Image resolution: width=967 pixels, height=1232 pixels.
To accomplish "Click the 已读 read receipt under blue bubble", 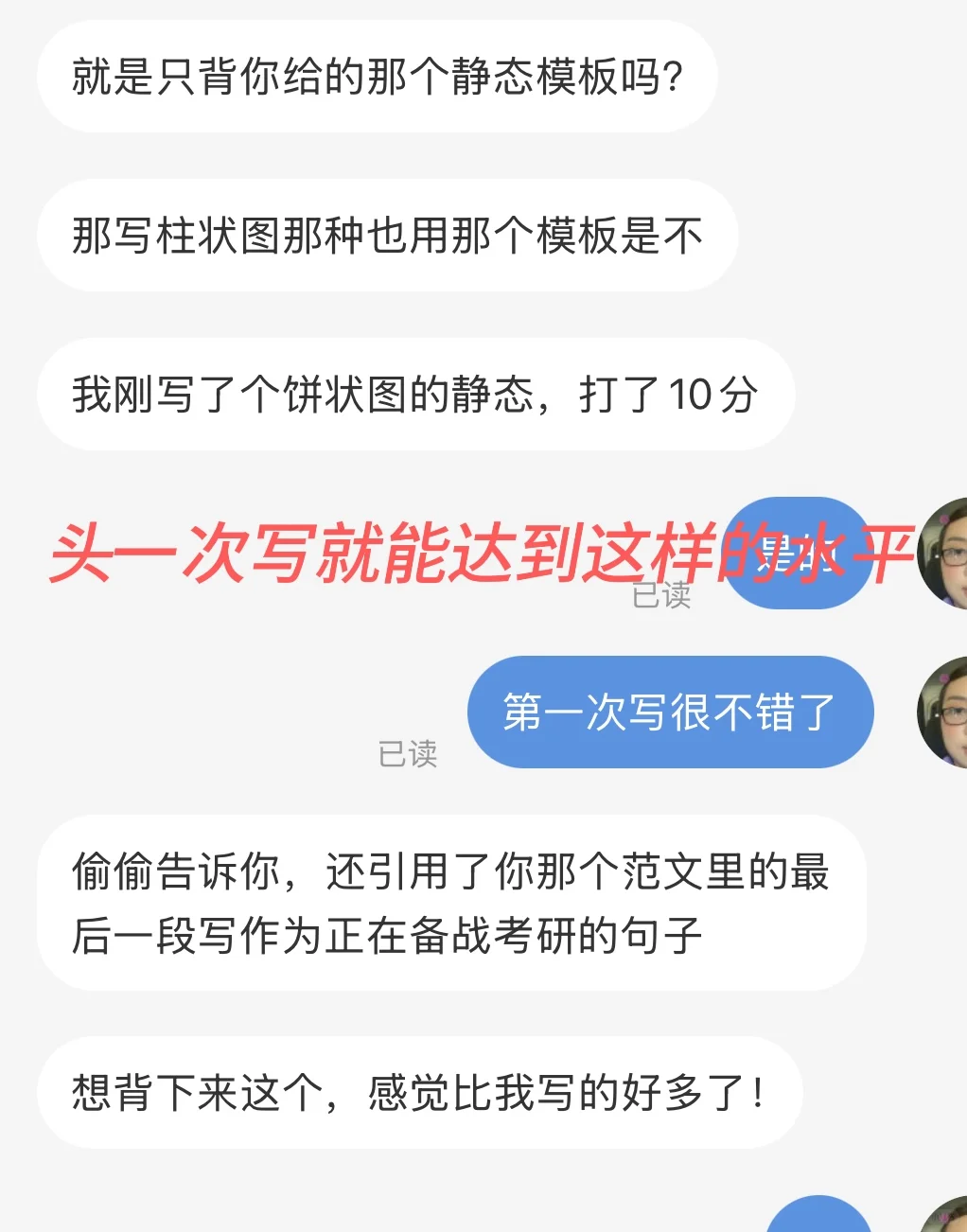I will coord(660,595).
